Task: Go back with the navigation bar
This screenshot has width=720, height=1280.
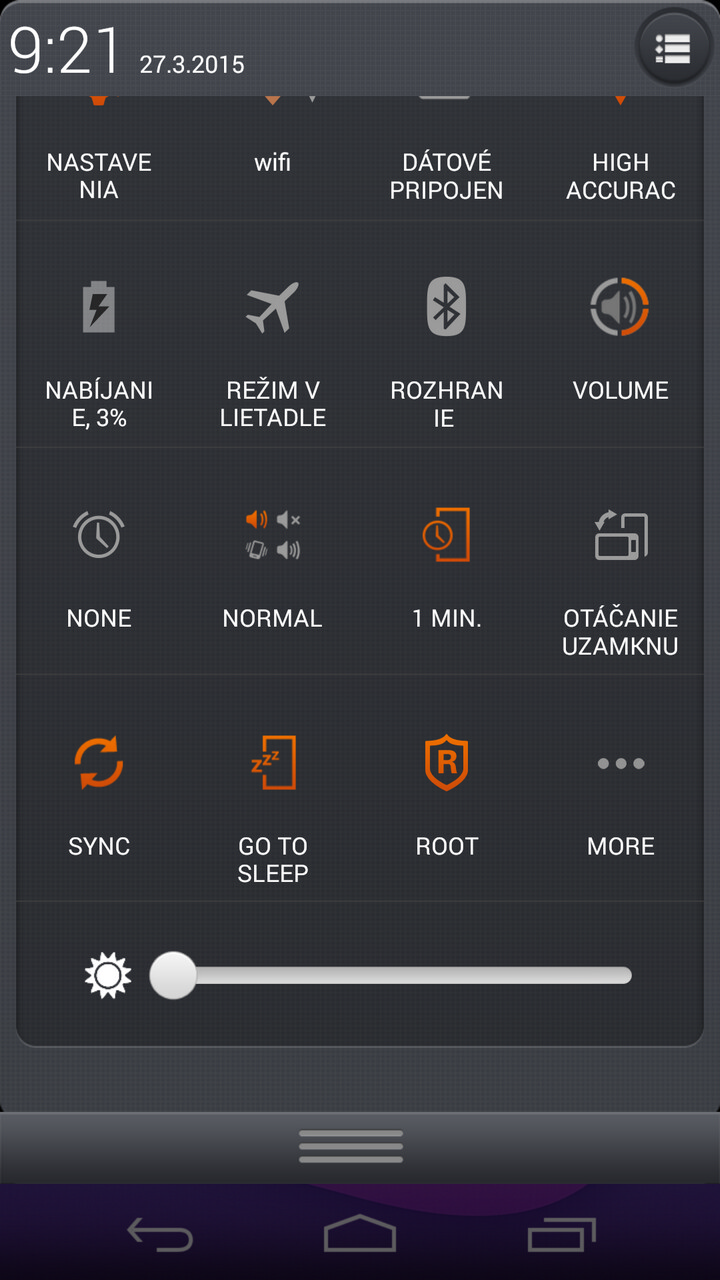Action: [160, 1235]
